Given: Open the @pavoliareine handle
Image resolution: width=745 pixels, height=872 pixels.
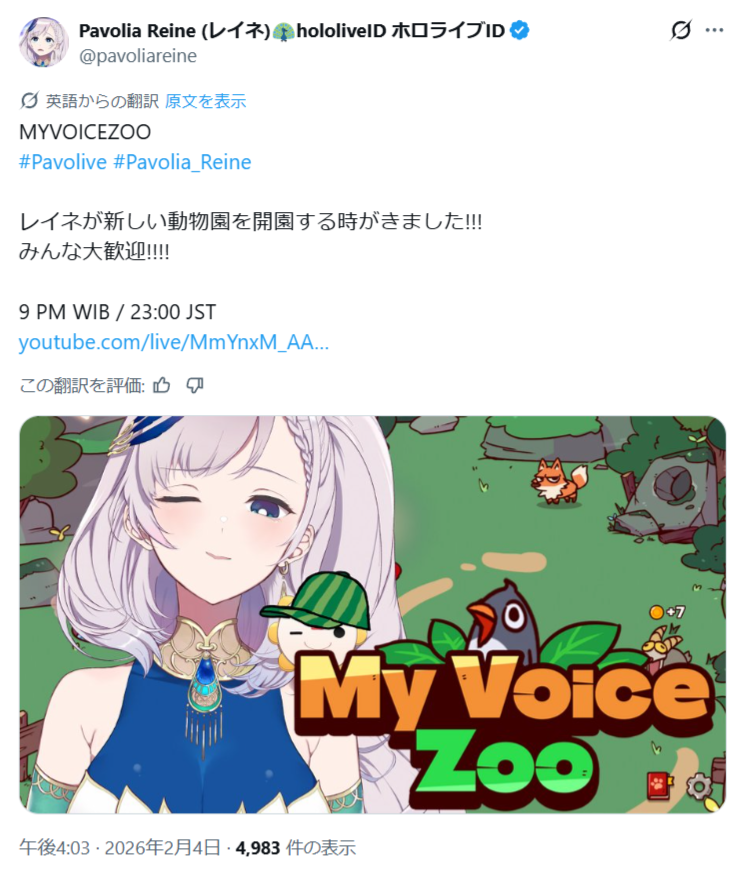Looking at the screenshot, I should [138, 56].
